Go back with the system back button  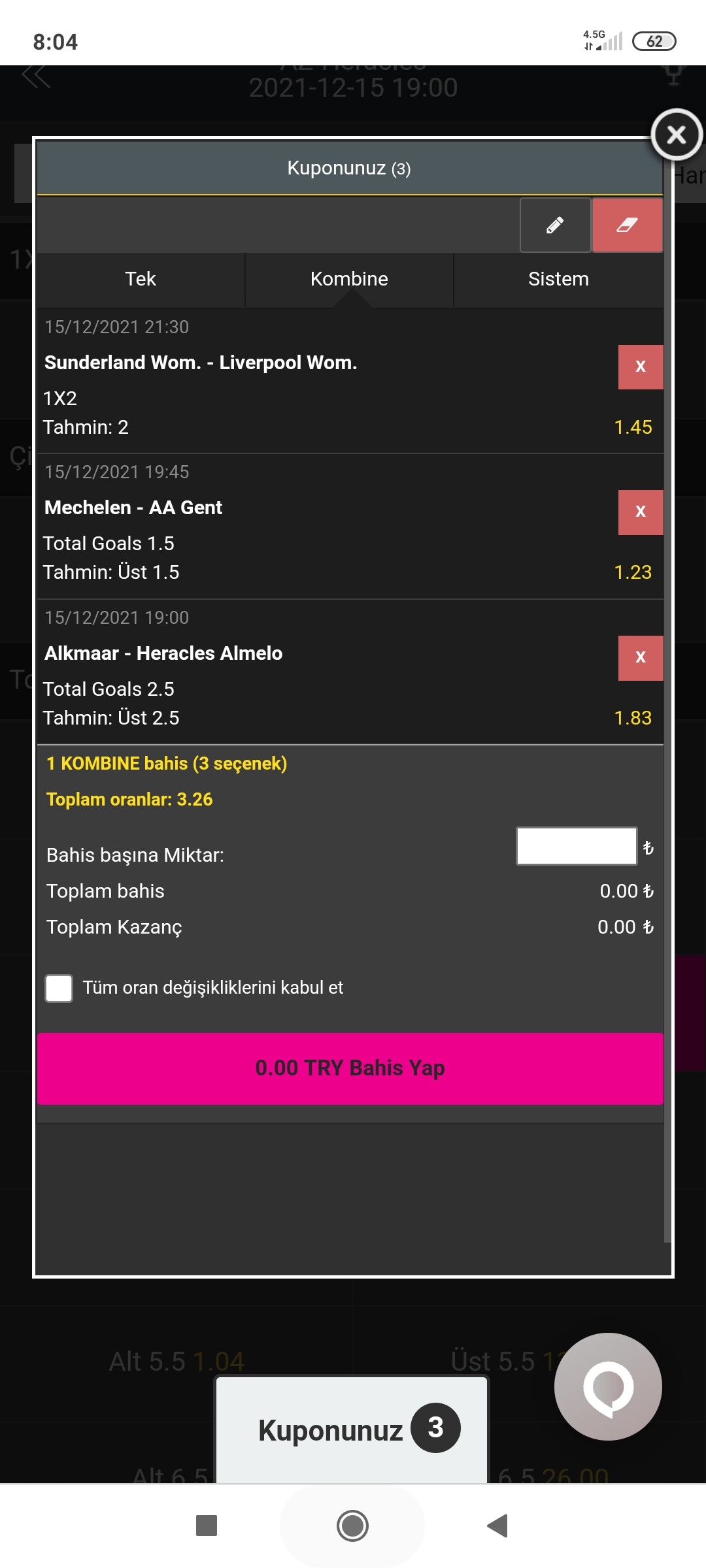[x=498, y=1526]
